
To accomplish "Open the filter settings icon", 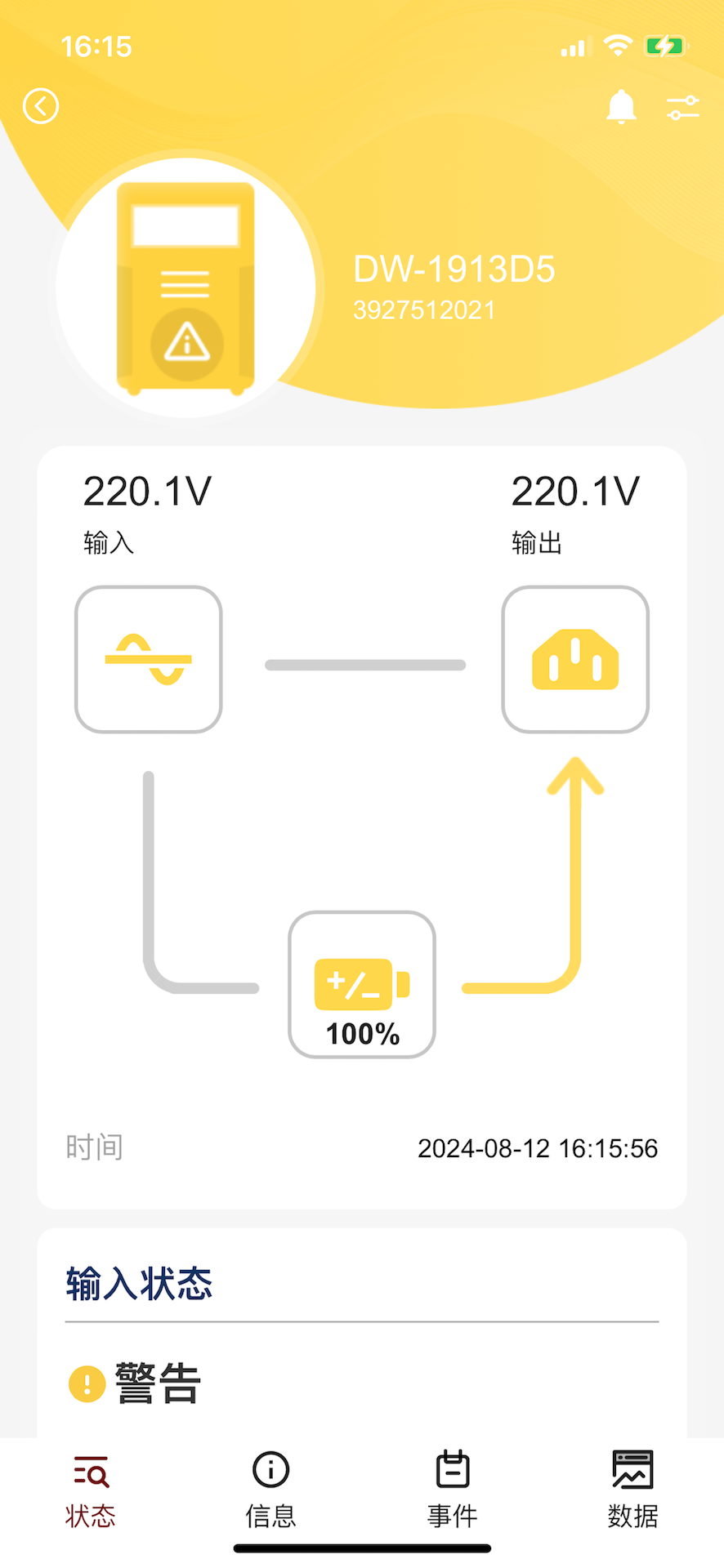I will (x=681, y=107).
